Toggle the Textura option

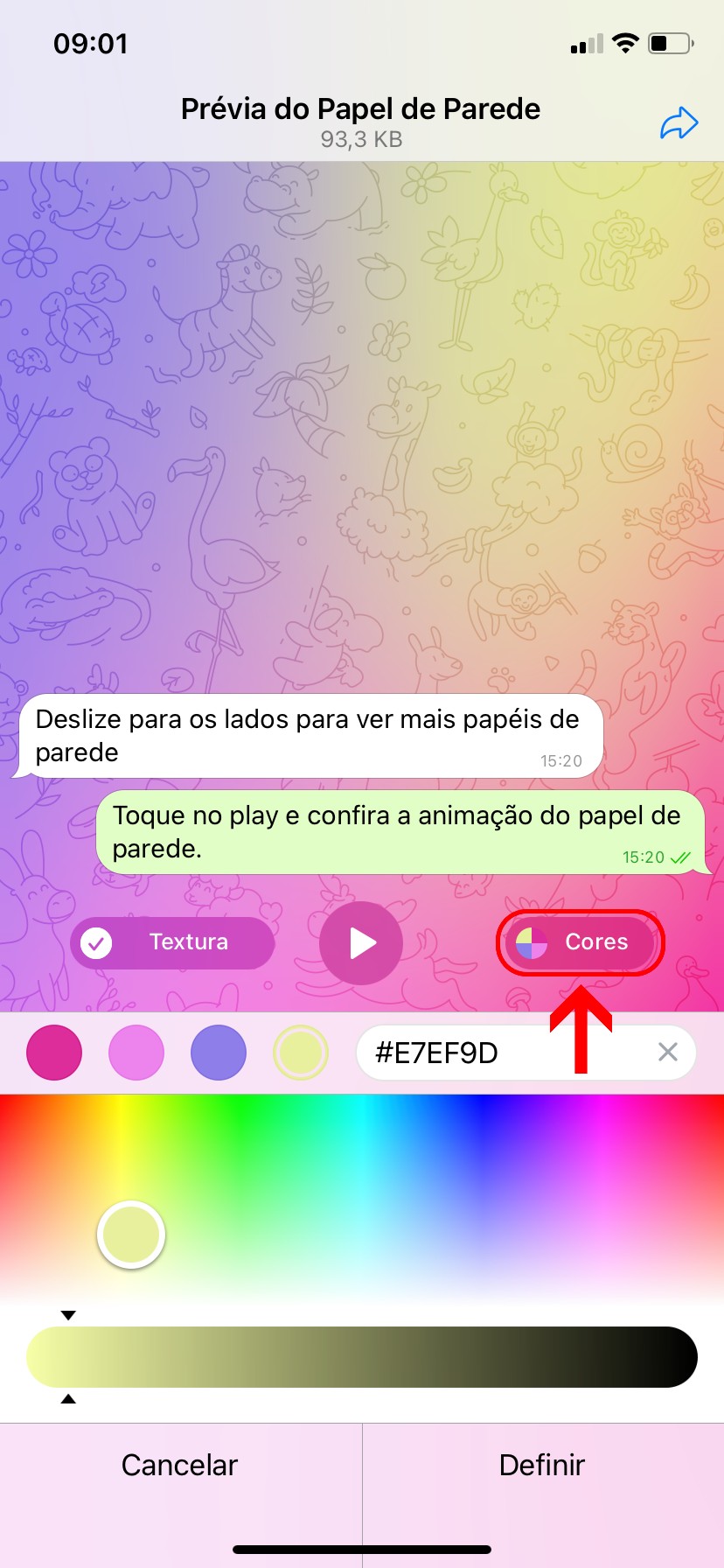(172, 942)
